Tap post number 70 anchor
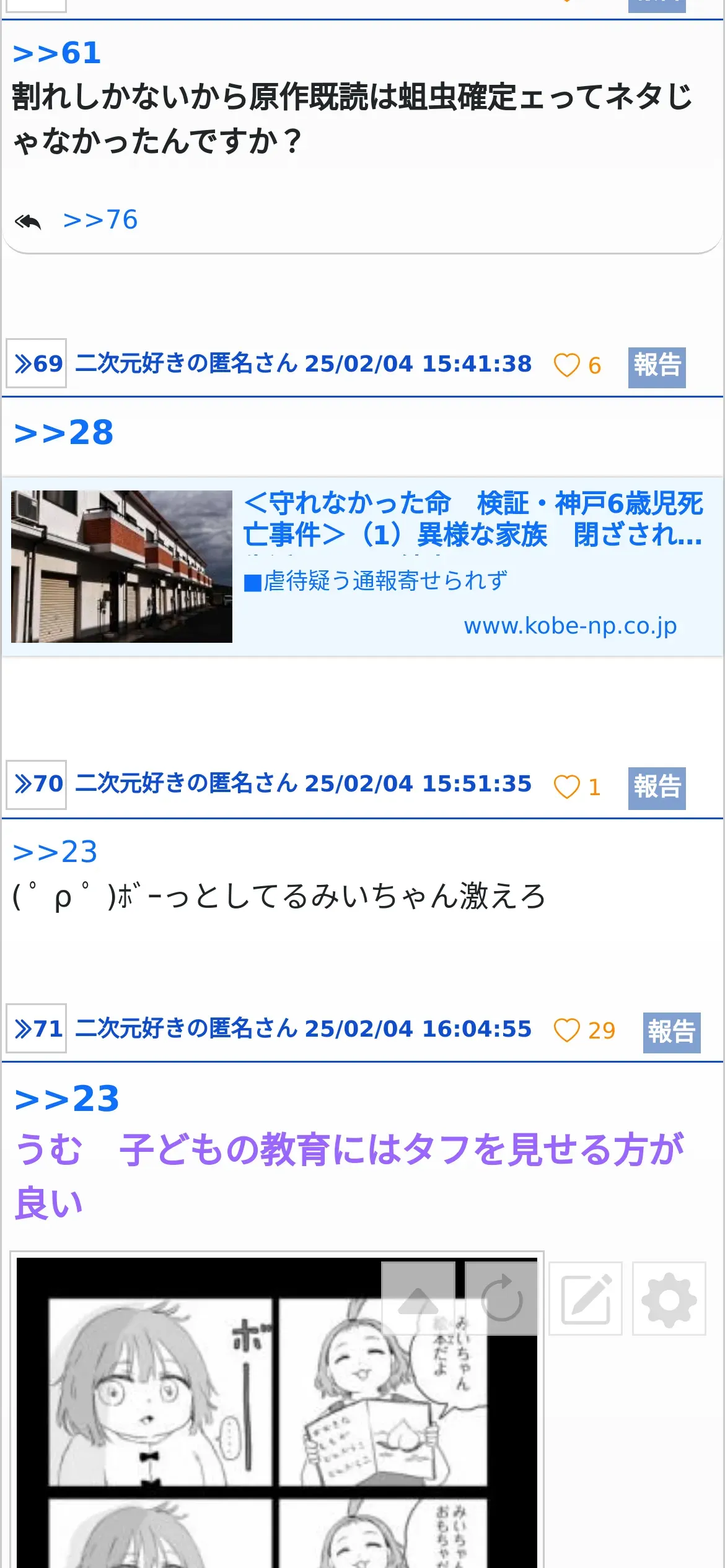 [x=37, y=784]
